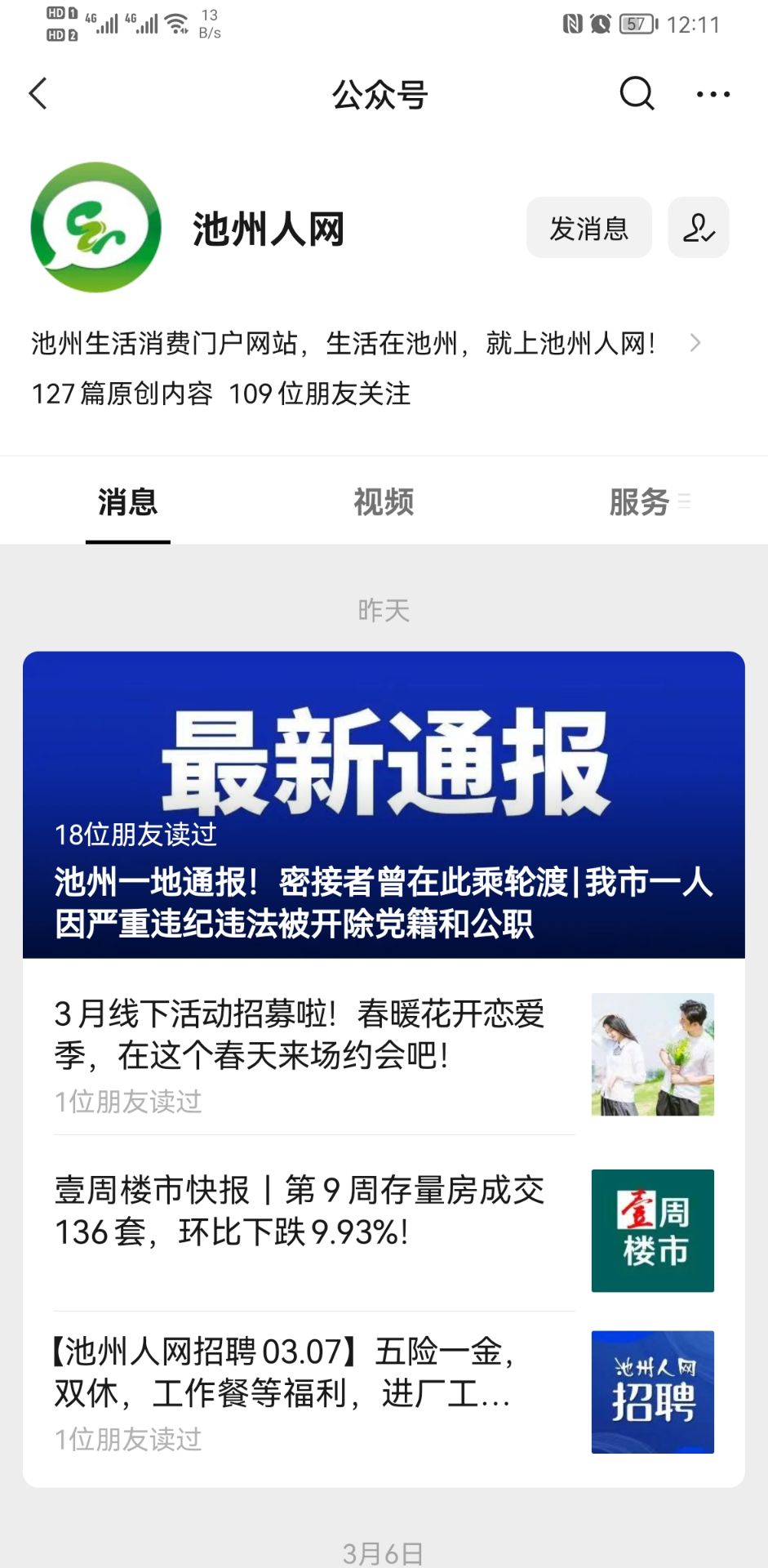Viewport: 768px width, 1568px height.
Task: Open the search magnifier icon
Action: point(637,93)
